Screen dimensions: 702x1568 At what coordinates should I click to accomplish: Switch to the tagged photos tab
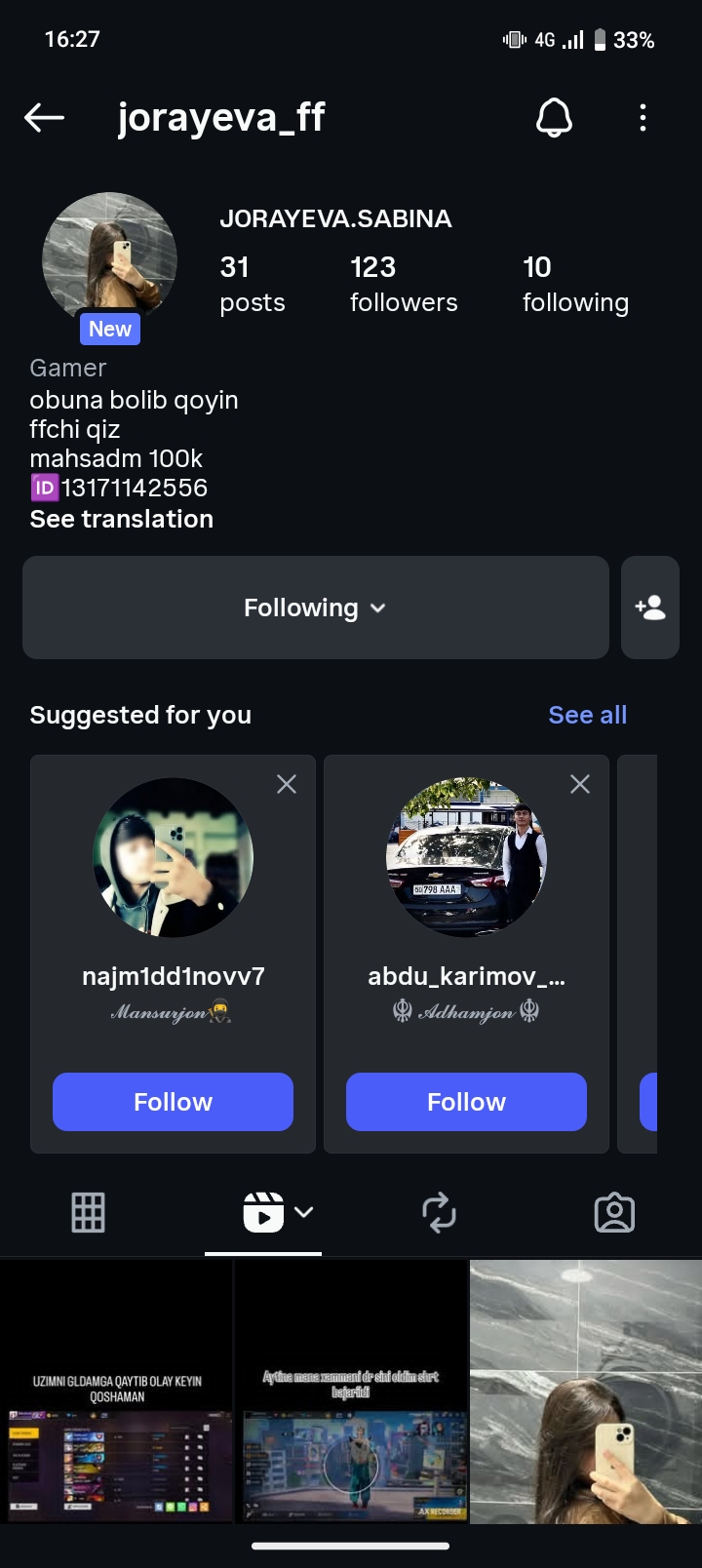(614, 1213)
